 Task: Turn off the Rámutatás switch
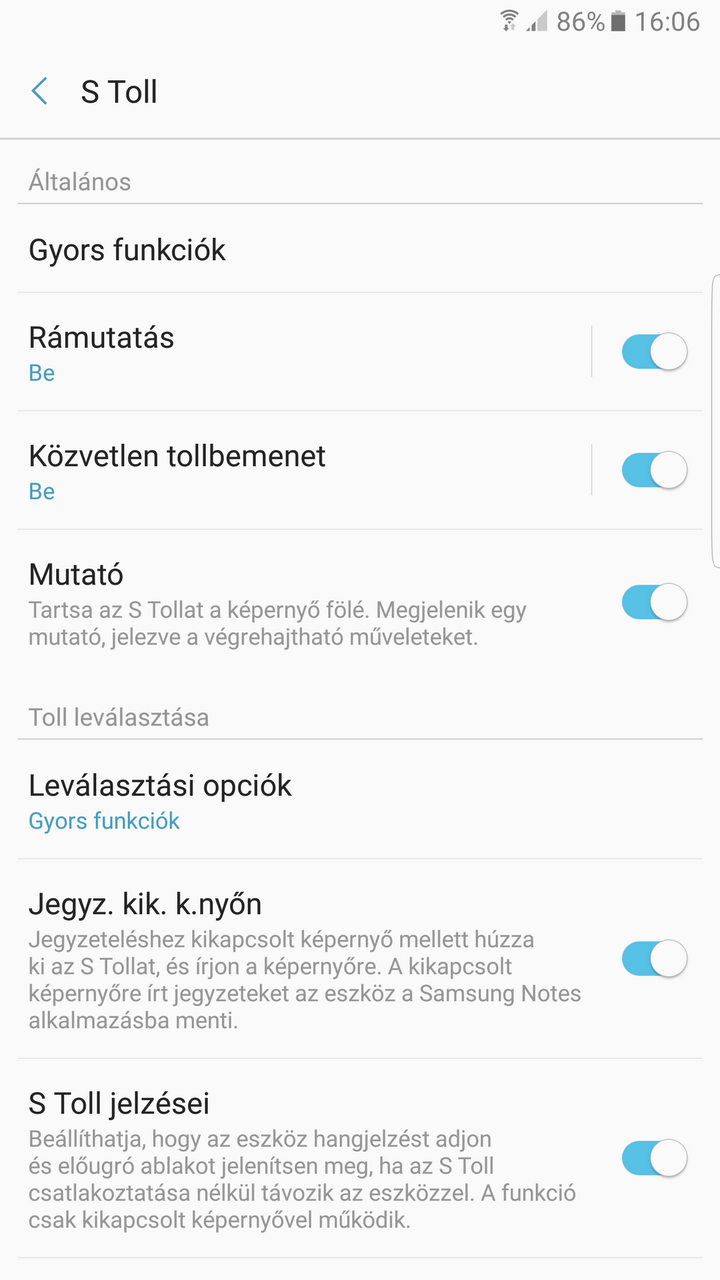click(x=654, y=352)
